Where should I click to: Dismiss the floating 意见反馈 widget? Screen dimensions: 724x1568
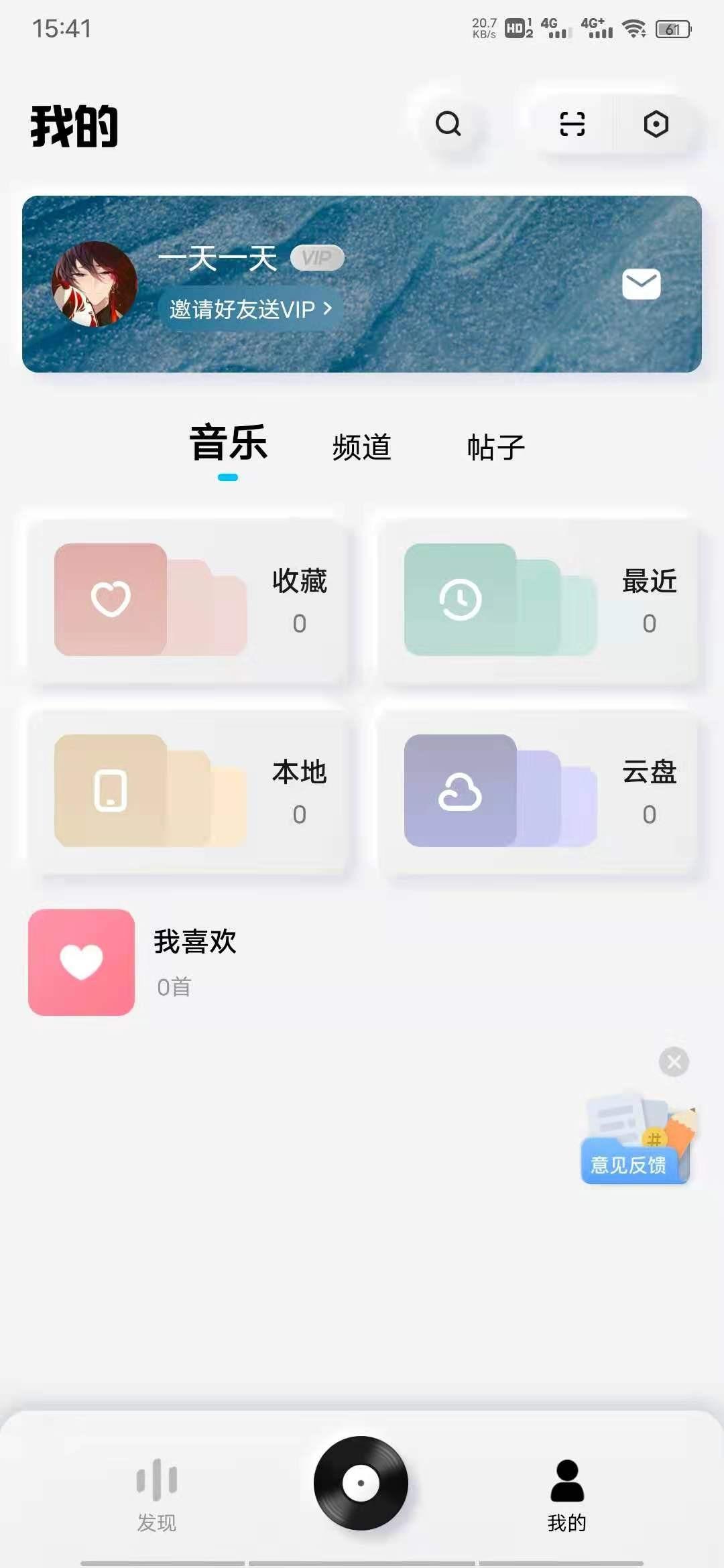(674, 1061)
